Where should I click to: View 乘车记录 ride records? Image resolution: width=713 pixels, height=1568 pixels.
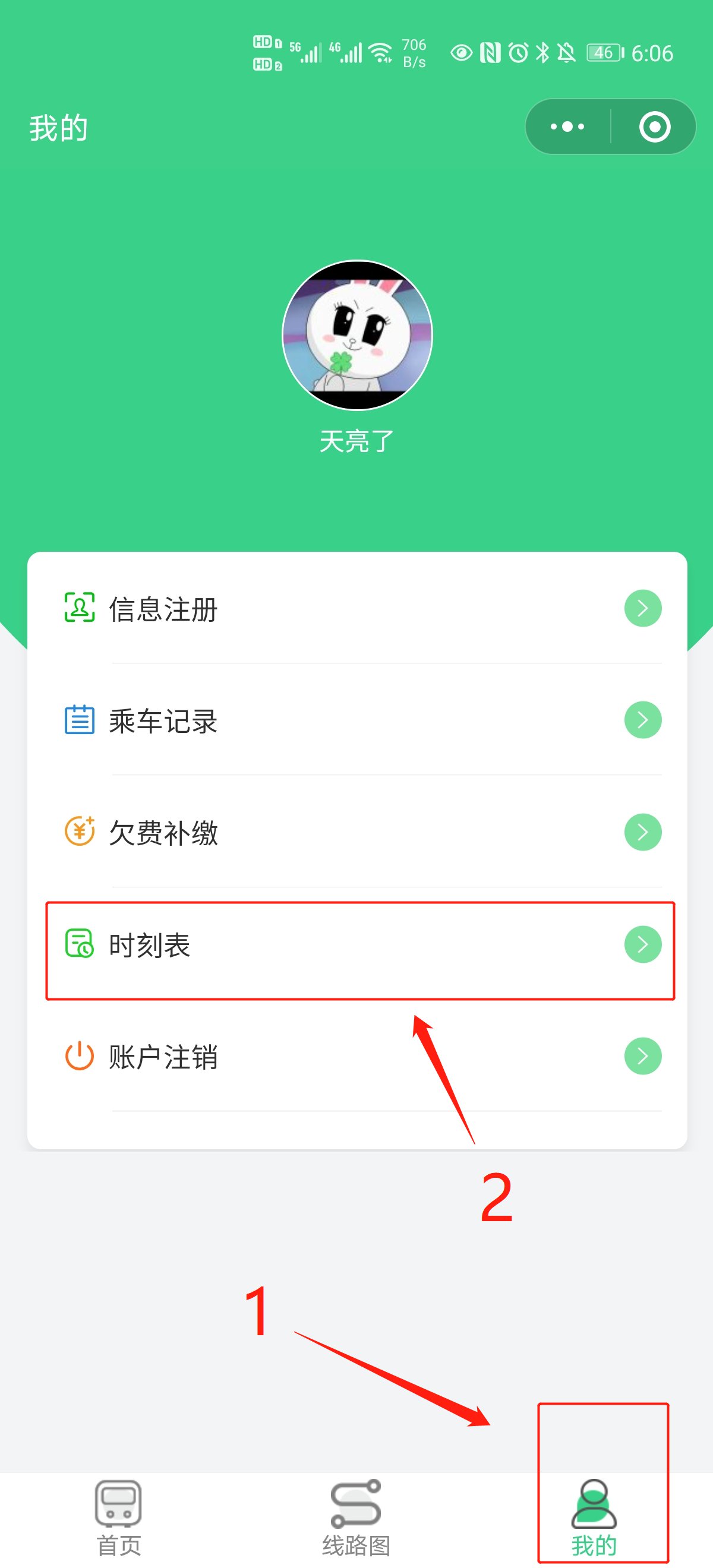coord(357,720)
